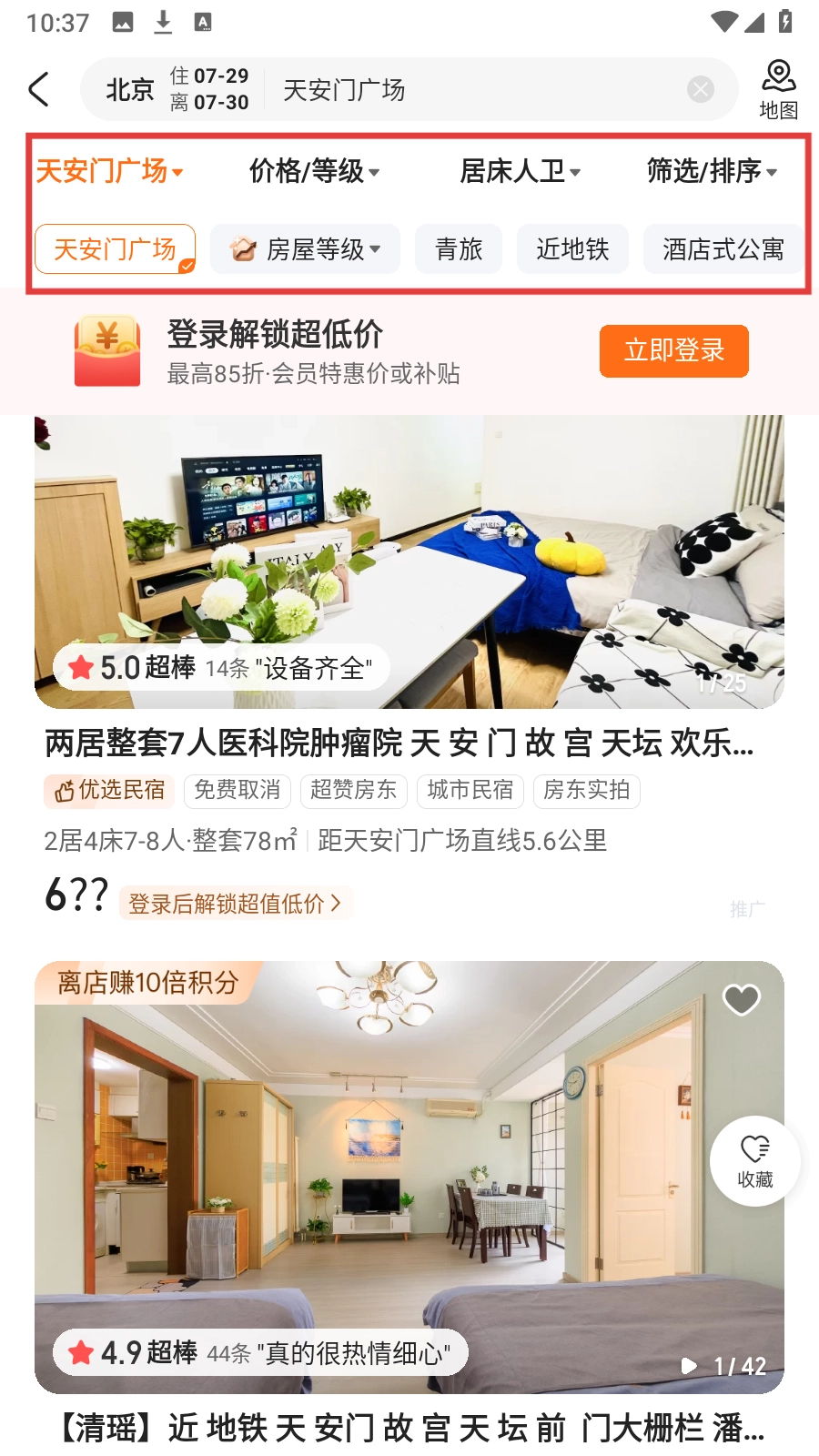Select the 酒店式公寓 filter chip
The width and height of the screenshot is (819, 1456).
723,249
